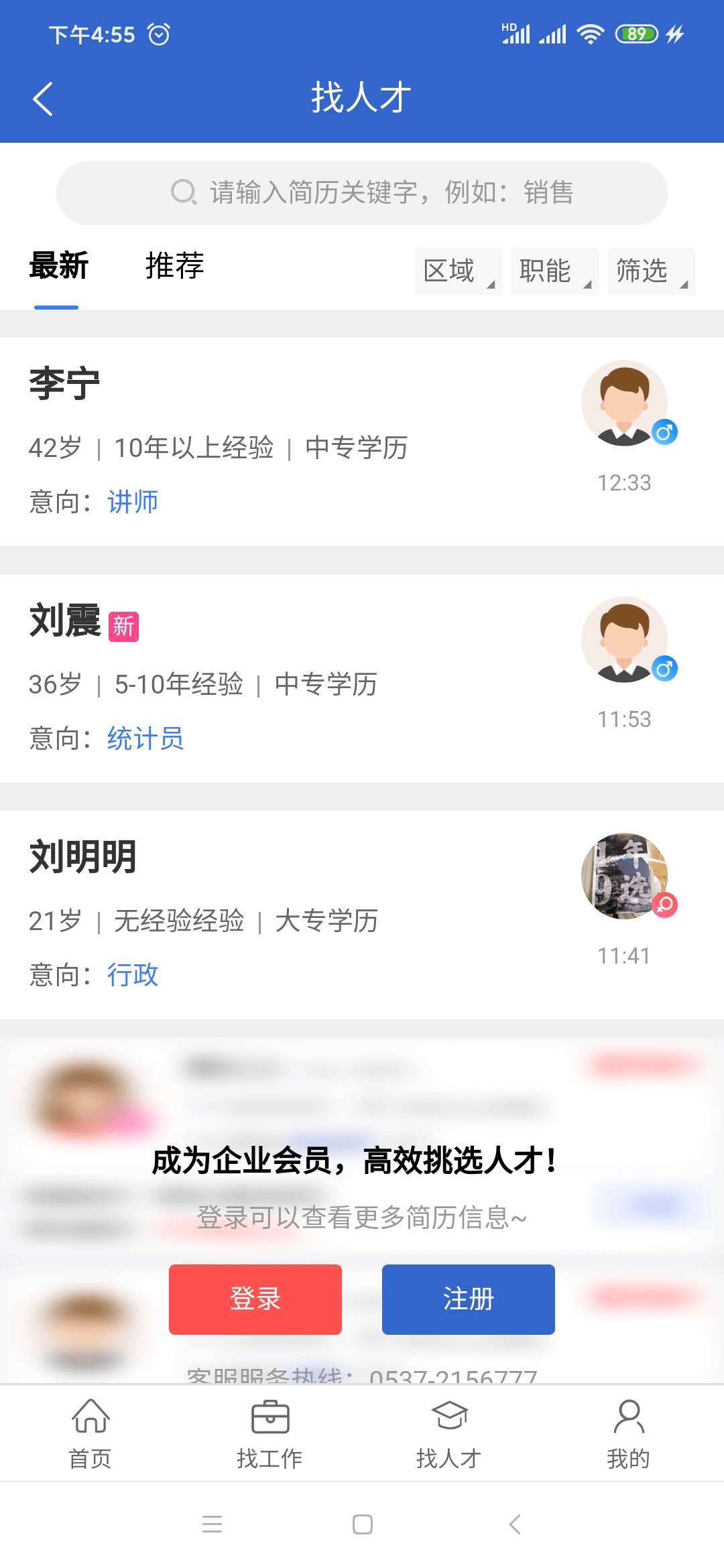The width and height of the screenshot is (724, 1568).
Task: Tap the red 登录 button
Action: (255, 1299)
